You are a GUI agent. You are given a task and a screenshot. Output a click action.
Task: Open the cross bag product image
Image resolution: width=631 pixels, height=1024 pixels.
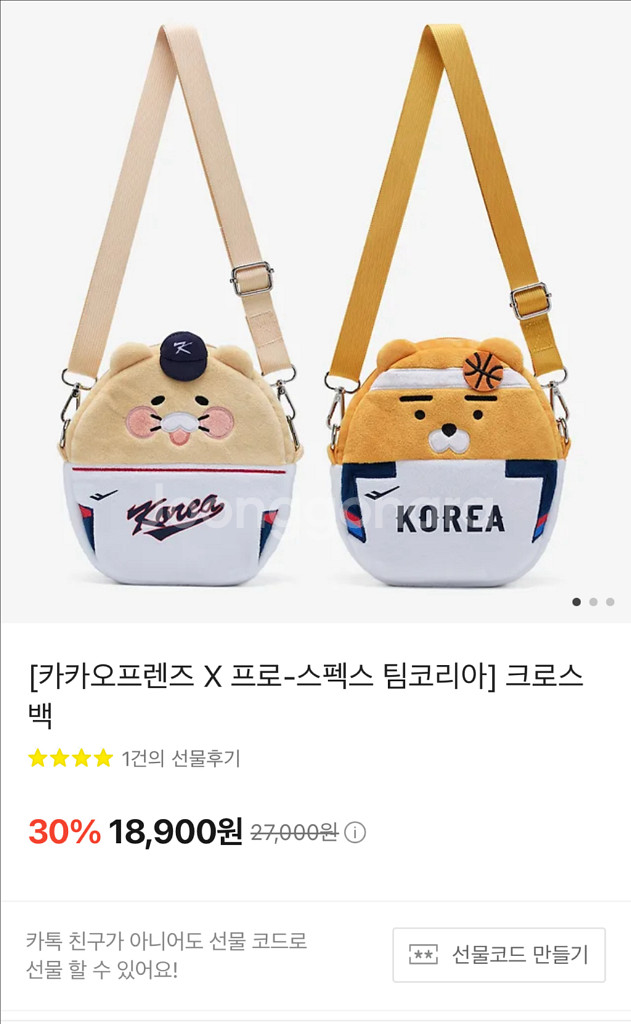(x=315, y=310)
